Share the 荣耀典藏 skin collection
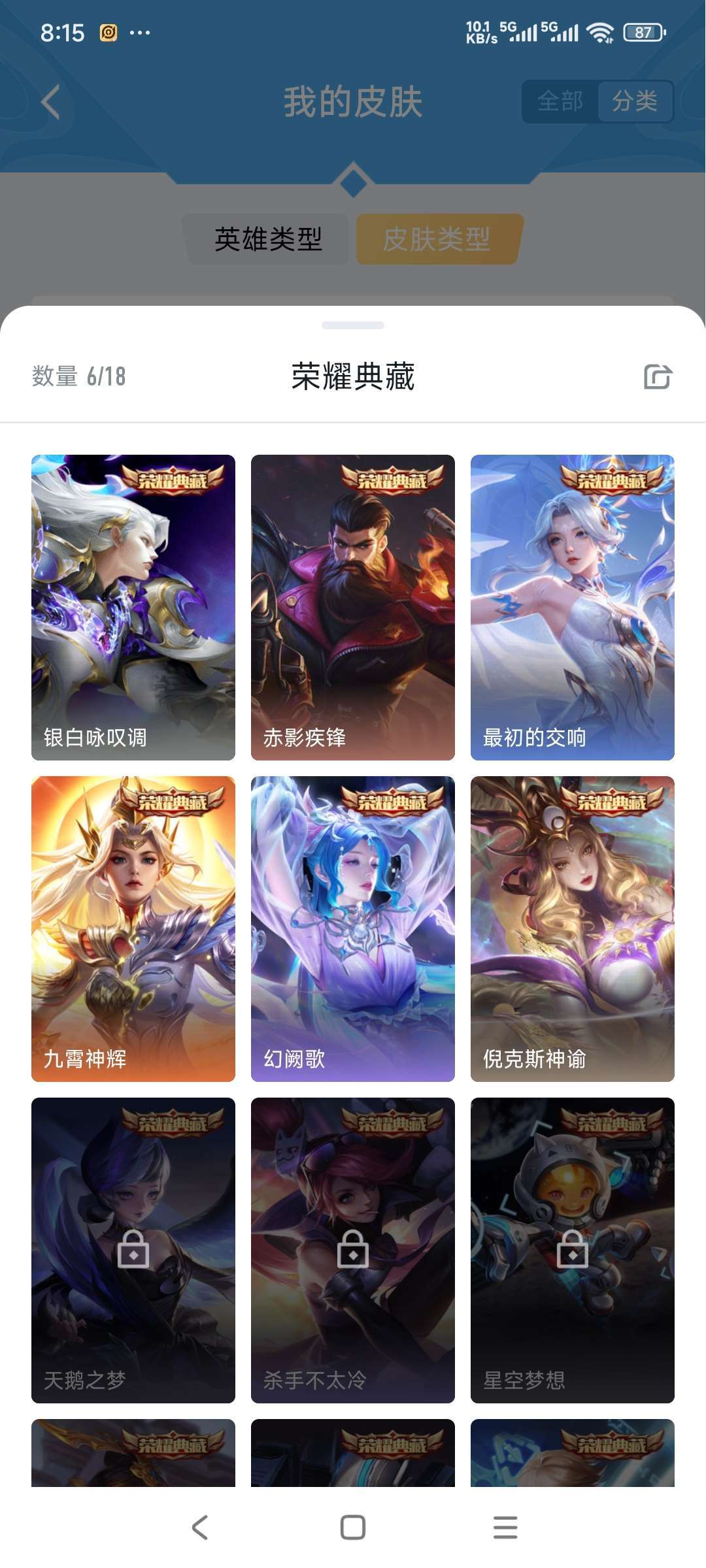 point(657,377)
